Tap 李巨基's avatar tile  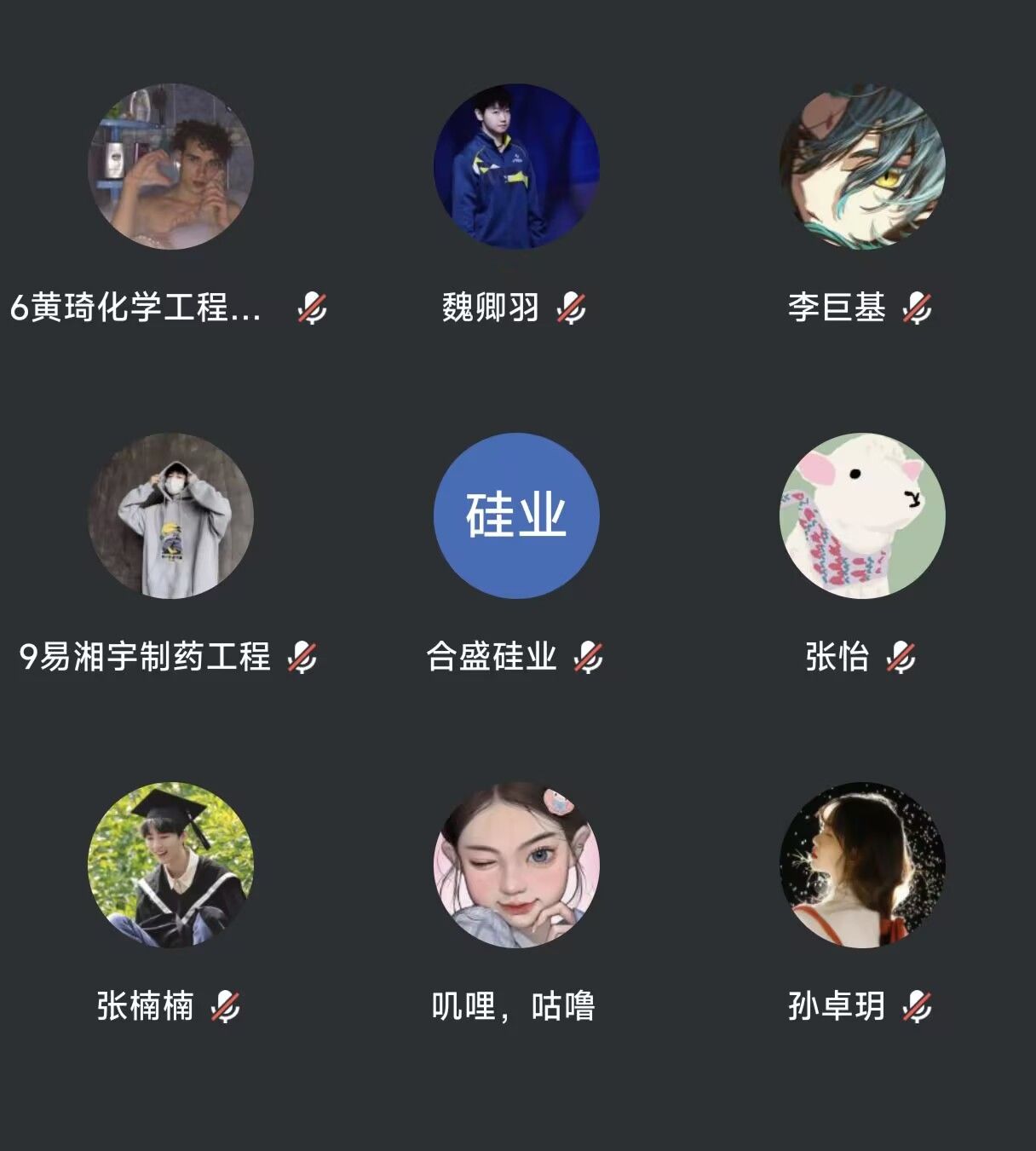[862, 167]
